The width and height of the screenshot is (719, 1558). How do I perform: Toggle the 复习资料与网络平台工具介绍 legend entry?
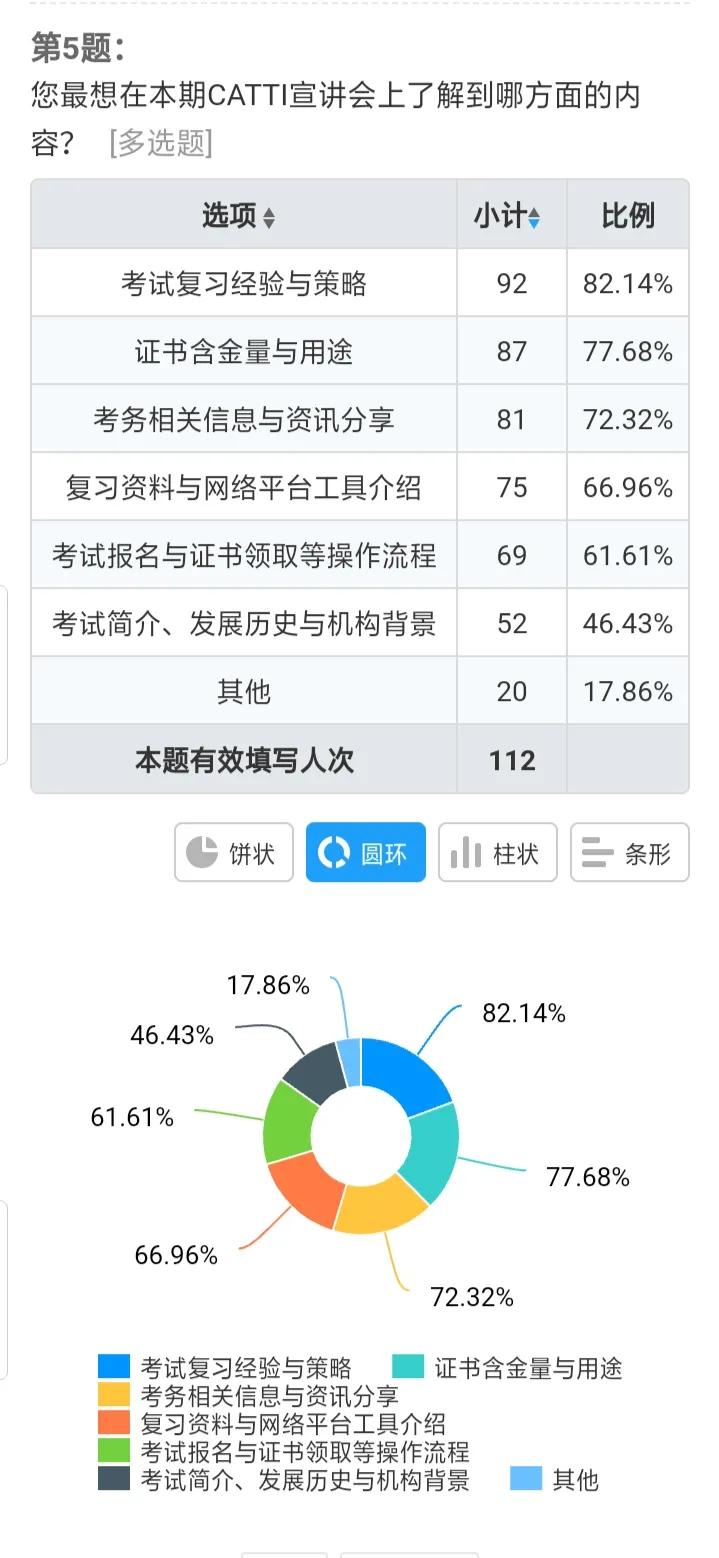pos(272,1423)
